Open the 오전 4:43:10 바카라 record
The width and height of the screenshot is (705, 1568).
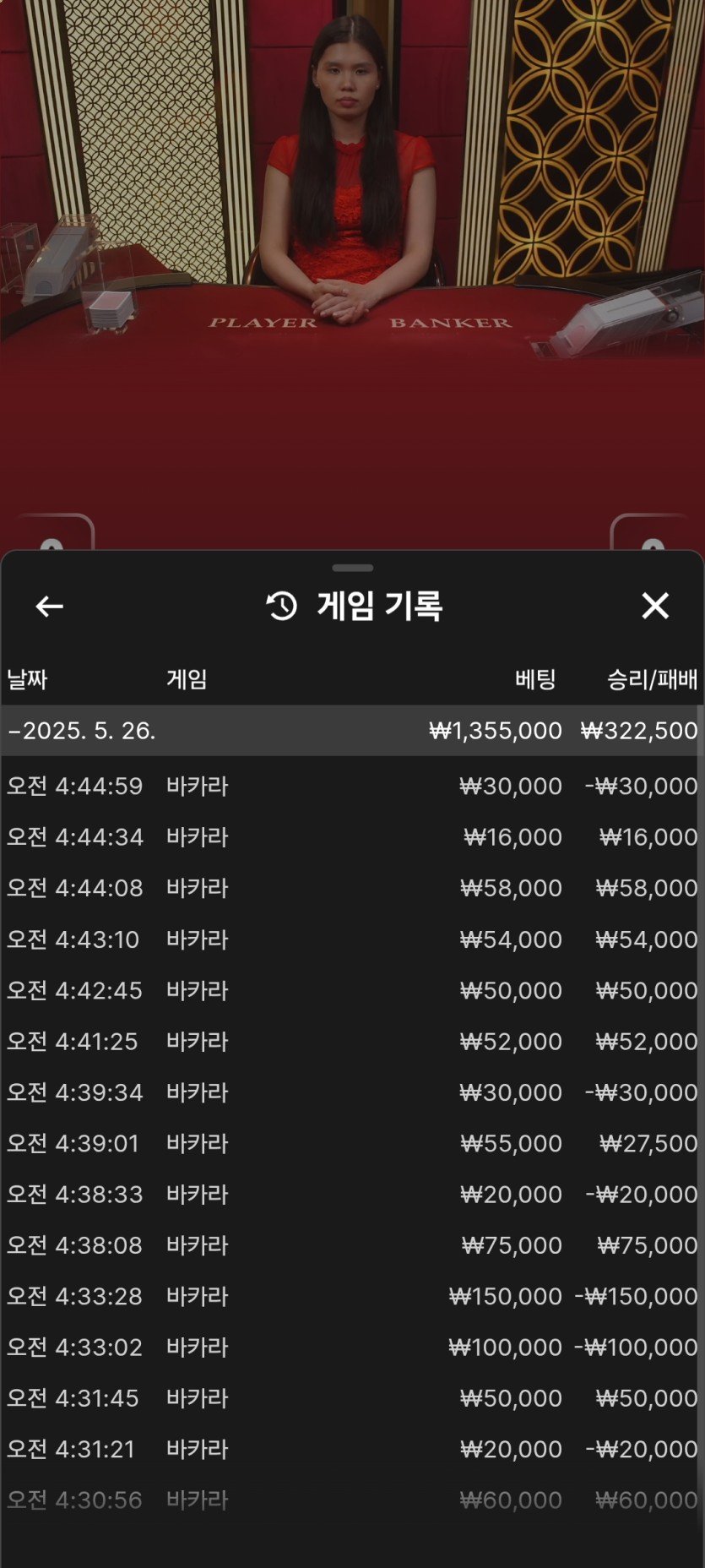click(x=352, y=939)
